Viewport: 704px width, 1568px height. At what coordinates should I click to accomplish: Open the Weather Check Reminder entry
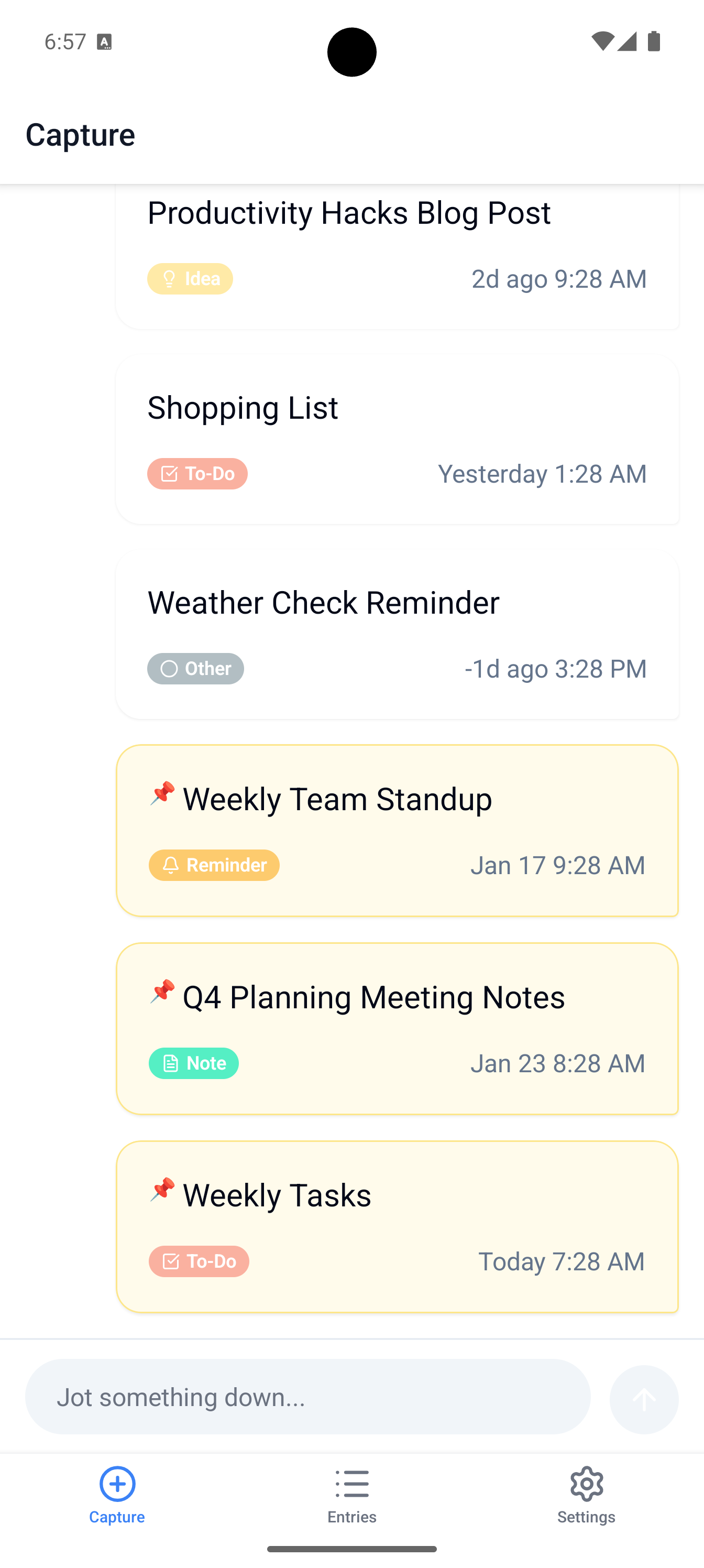[x=398, y=635]
